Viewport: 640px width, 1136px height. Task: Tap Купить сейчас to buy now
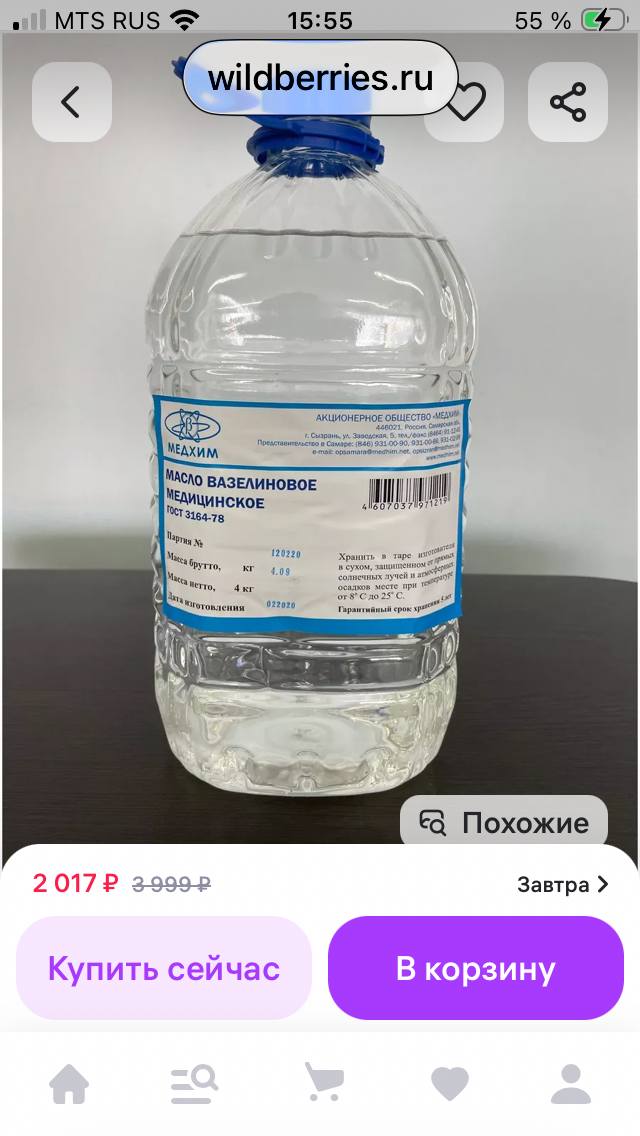pos(164,968)
